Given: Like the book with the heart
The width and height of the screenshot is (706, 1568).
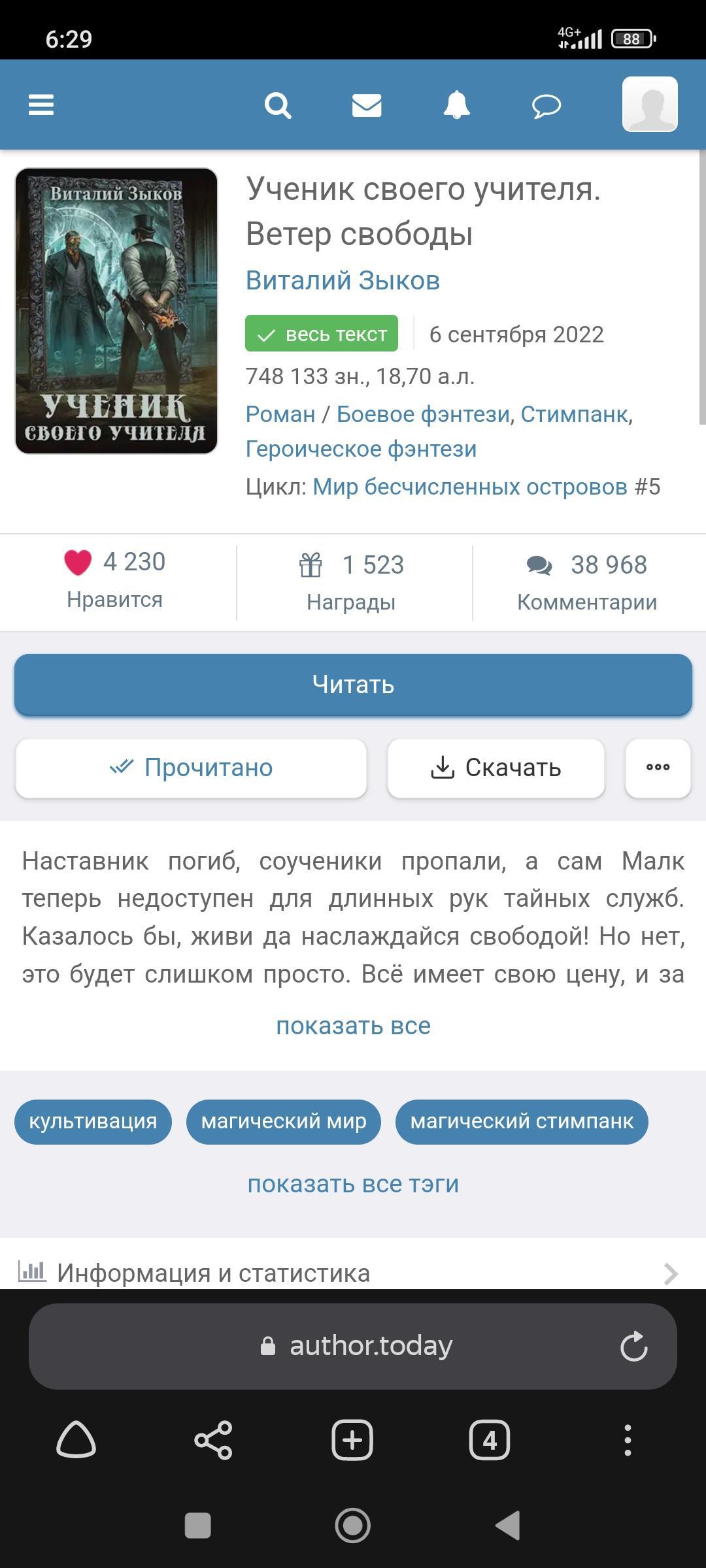Looking at the screenshot, I should 78,563.
